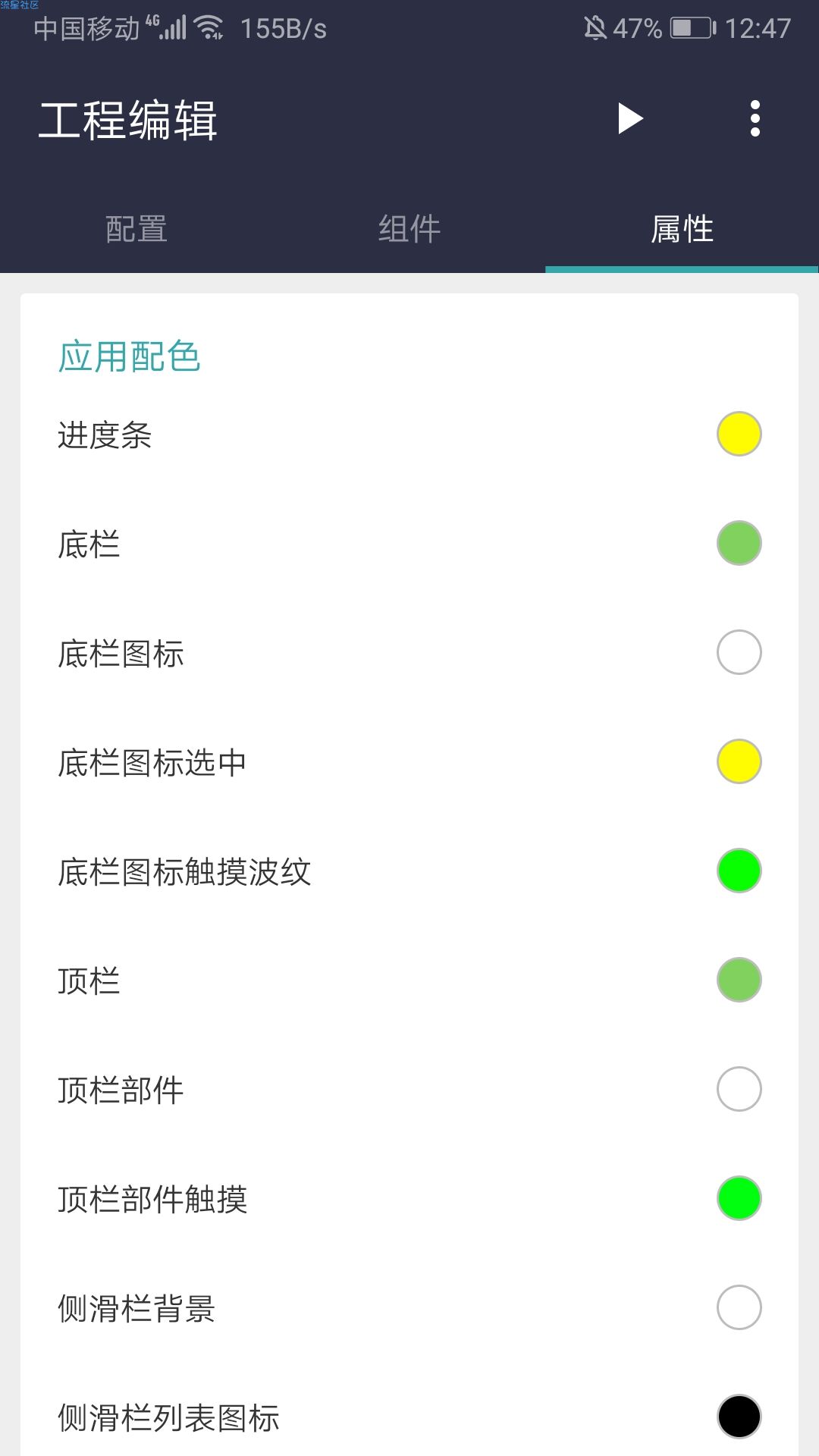Edit the 侧滑栏列表图标 color

[739, 1417]
